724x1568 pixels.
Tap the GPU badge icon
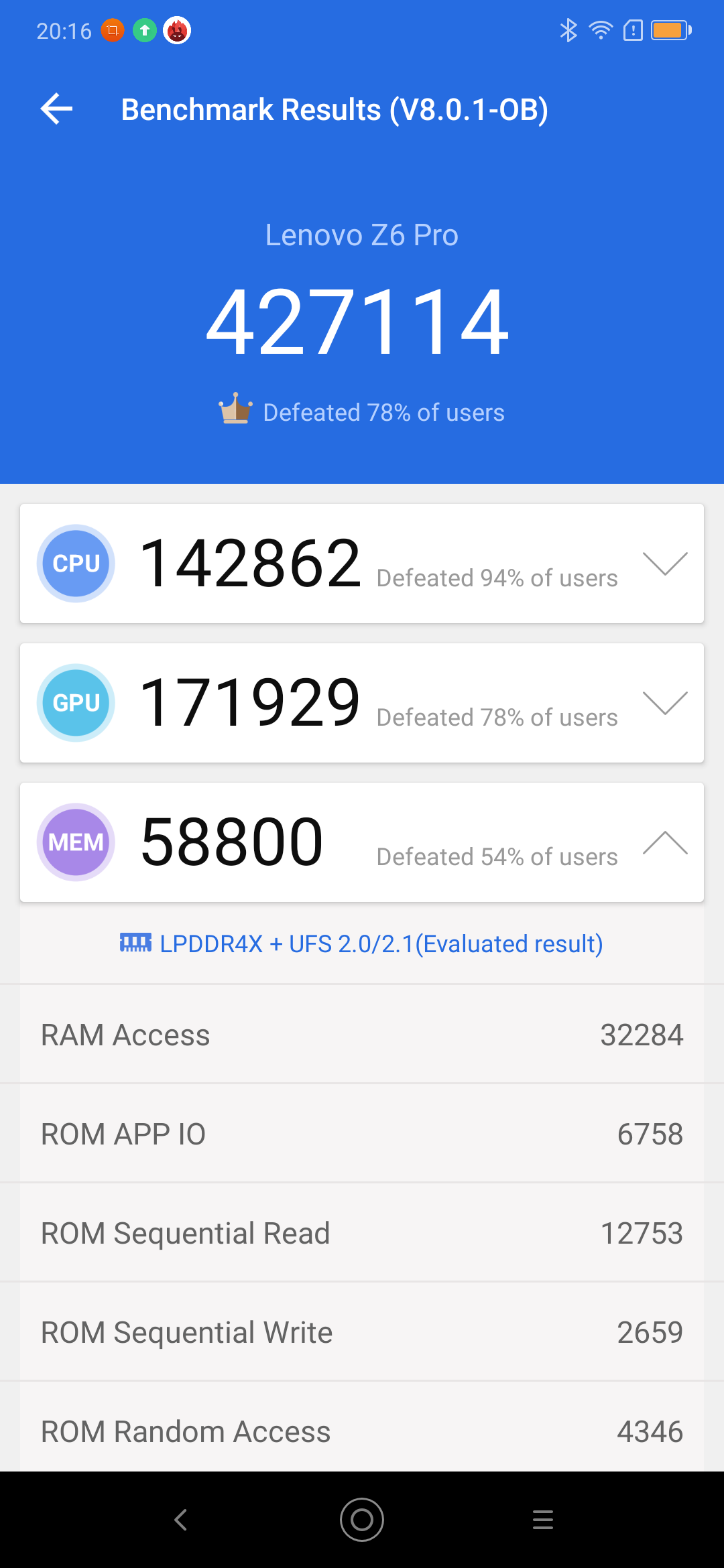[x=76, y=703]
